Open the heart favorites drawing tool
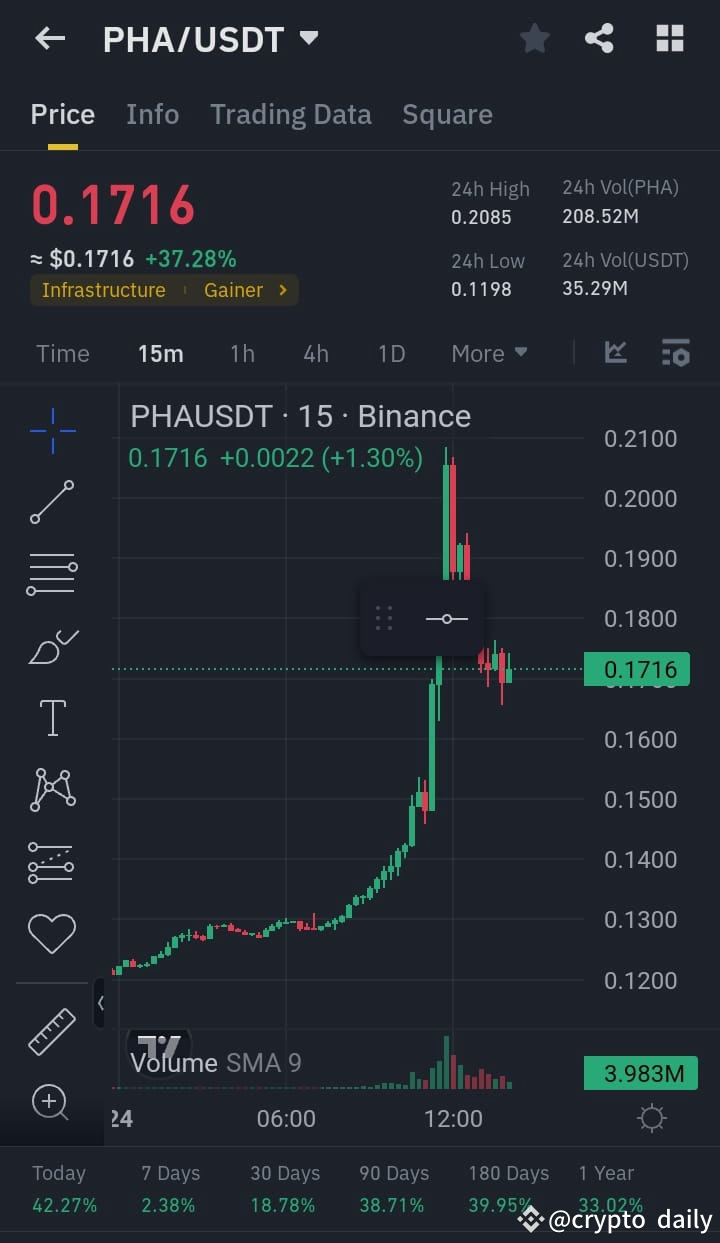Screen dimensions: 720x1243 point(51,933)
